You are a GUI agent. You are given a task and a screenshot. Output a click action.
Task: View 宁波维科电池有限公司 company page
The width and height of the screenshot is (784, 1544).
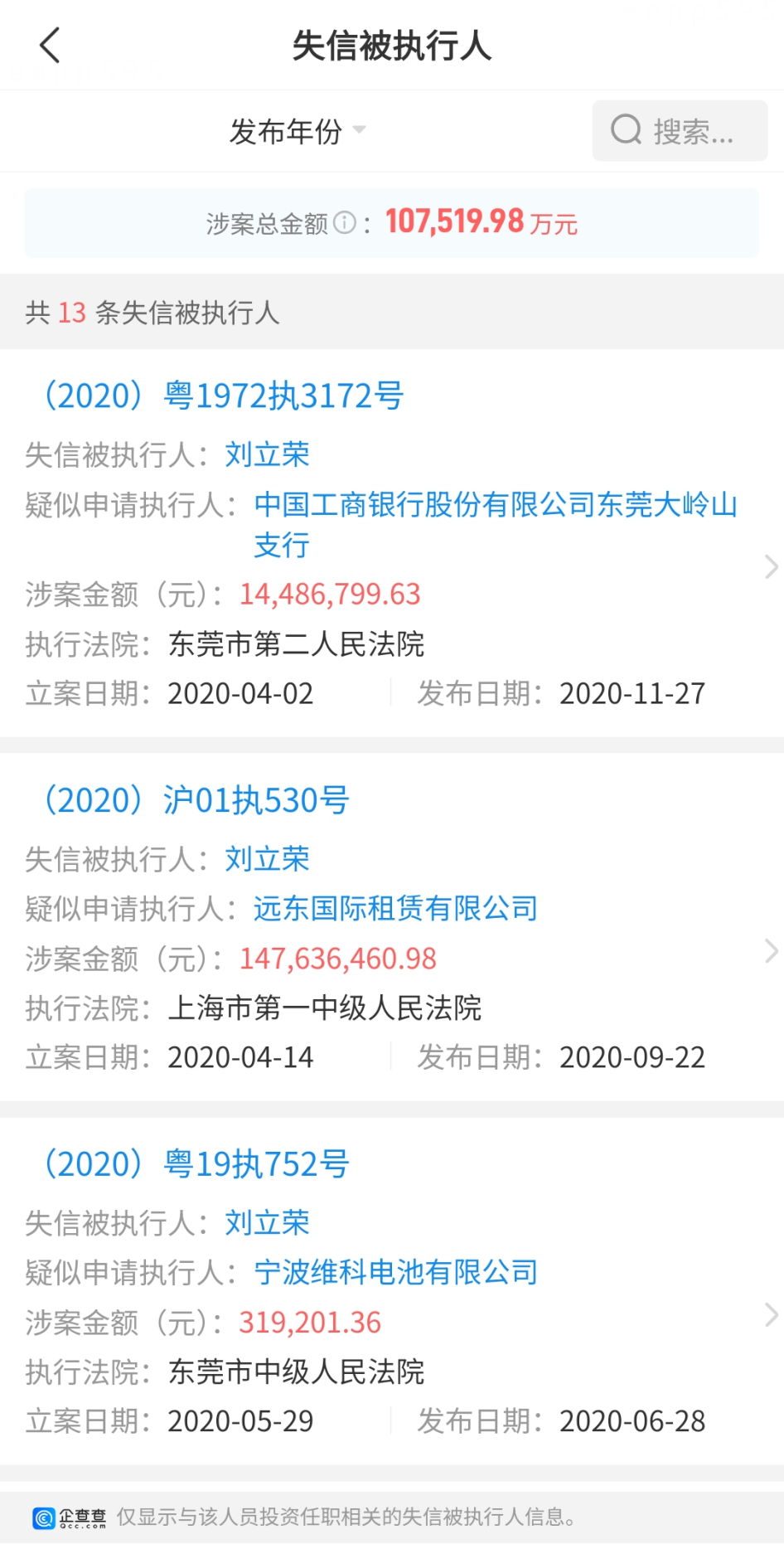395,1272
